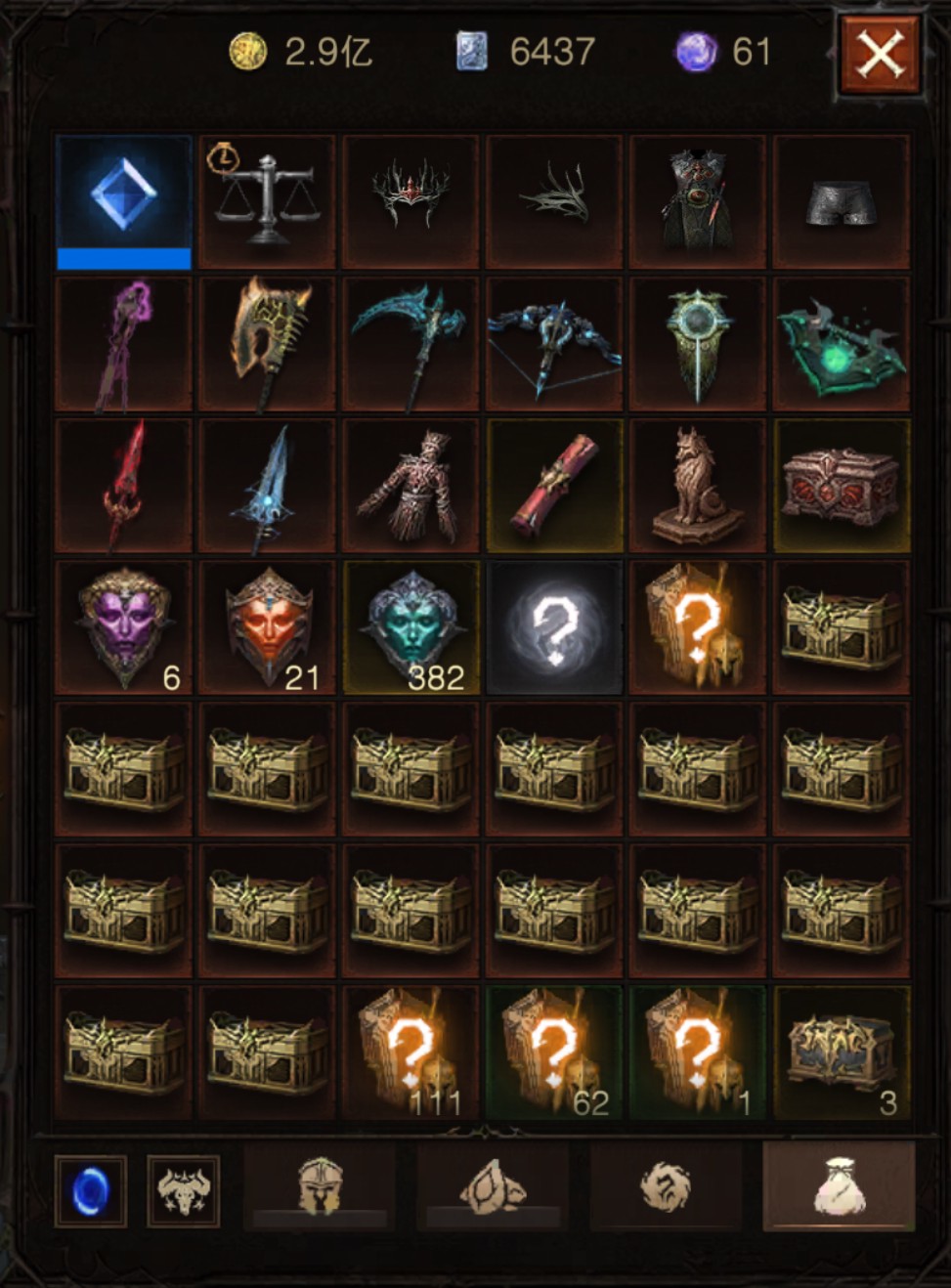Select the black chest armor item
The width and height of the screenshot is (951, 1288).
coord(697,201)
